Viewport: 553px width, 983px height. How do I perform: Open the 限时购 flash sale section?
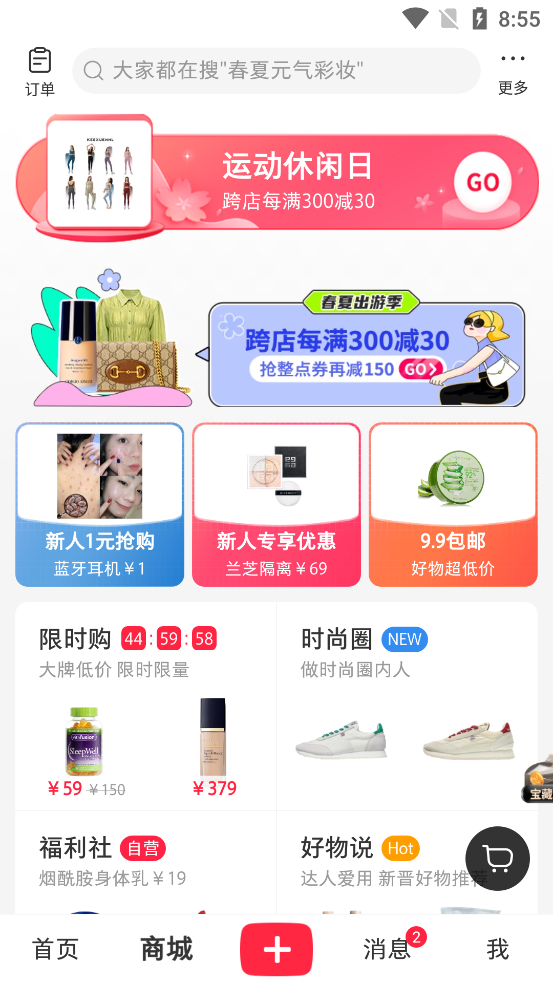click(x=145, y=707)
